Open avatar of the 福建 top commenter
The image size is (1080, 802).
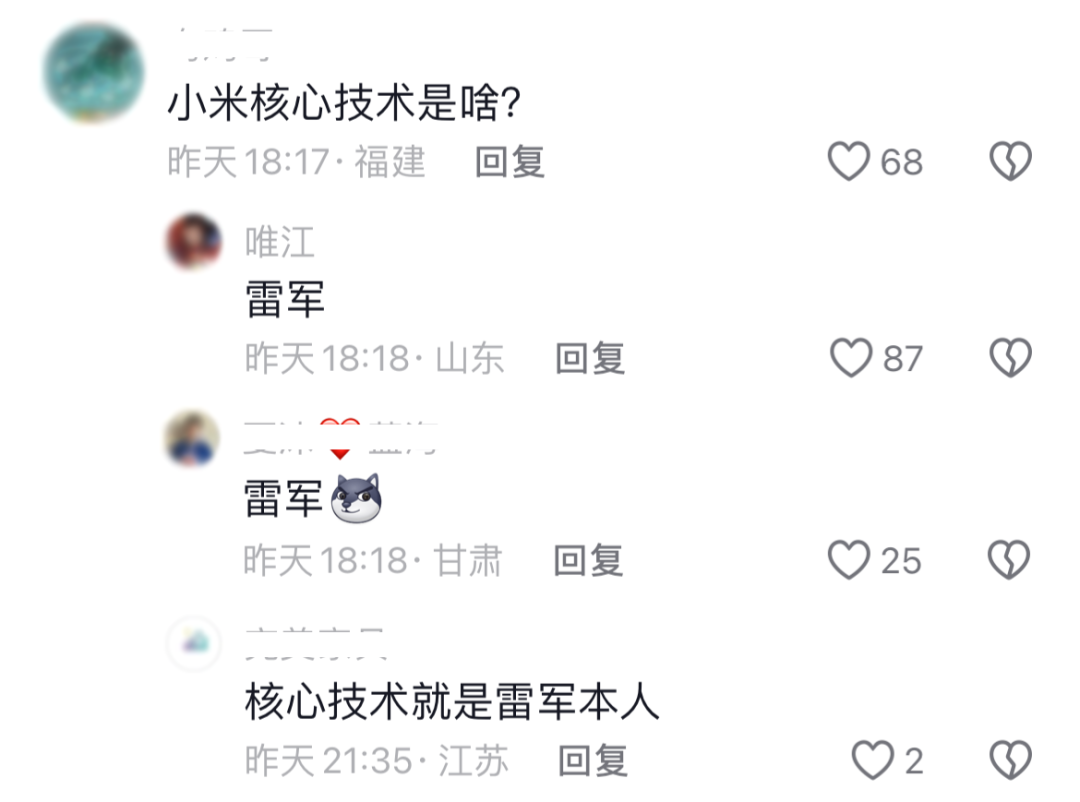click(94, 74)
